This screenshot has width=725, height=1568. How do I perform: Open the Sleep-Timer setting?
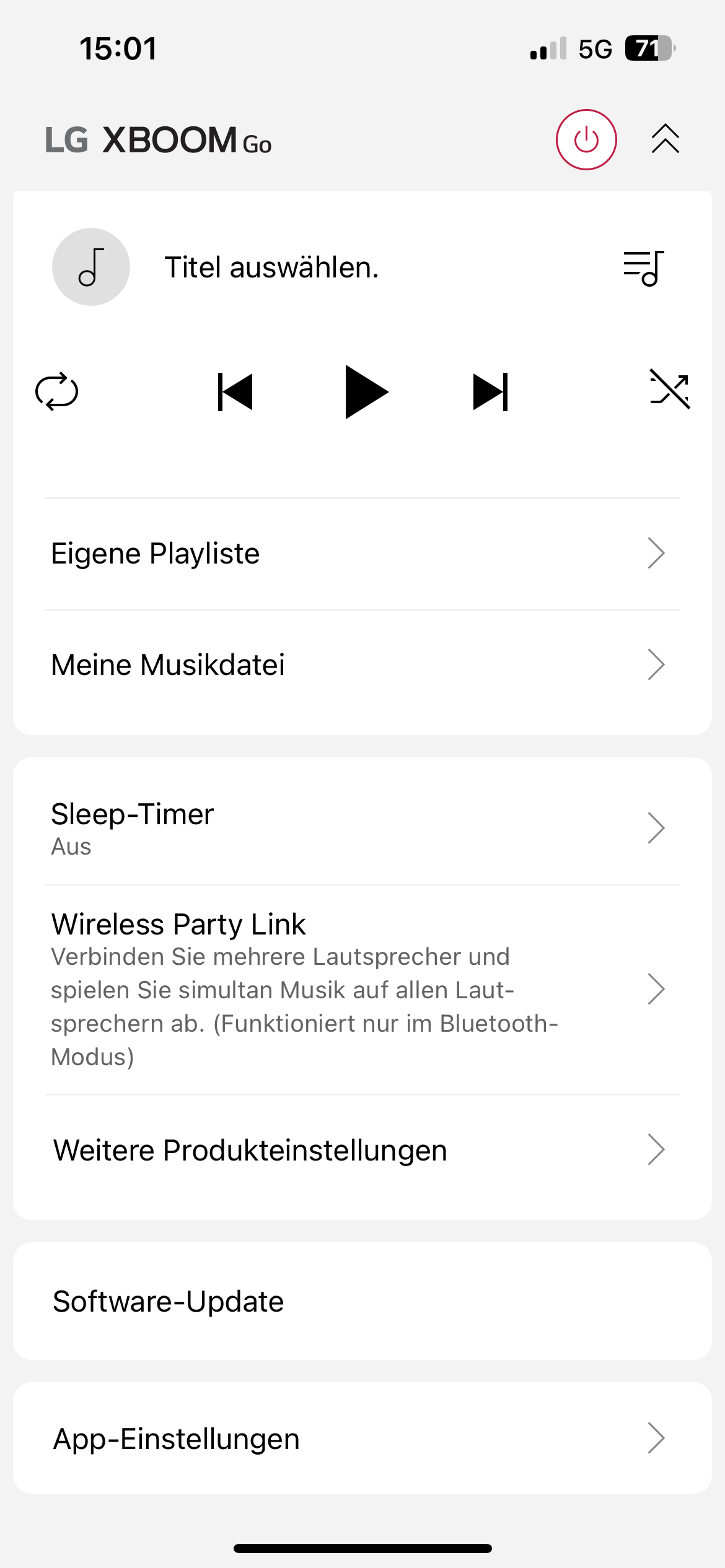(x=362, y=828)
